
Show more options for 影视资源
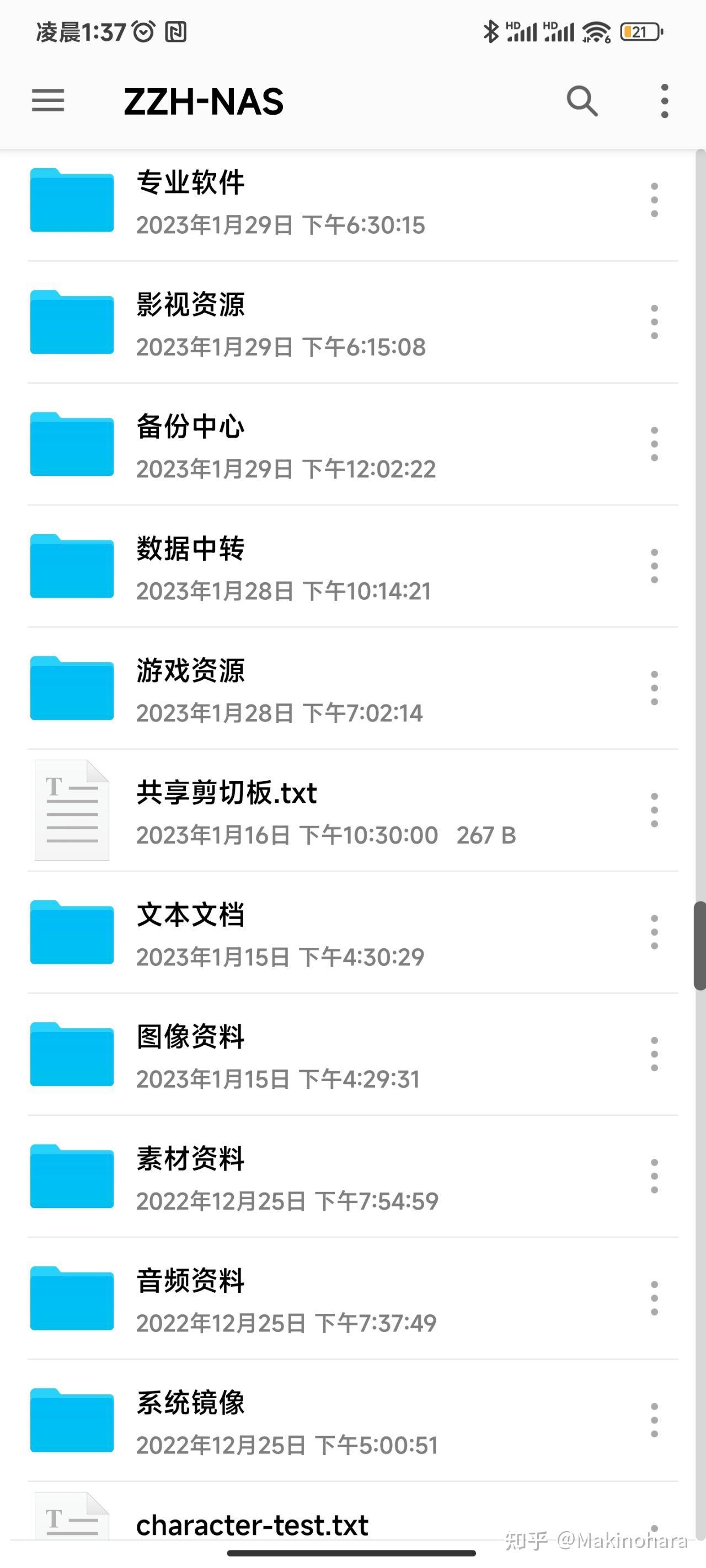[x=654, y=322]
